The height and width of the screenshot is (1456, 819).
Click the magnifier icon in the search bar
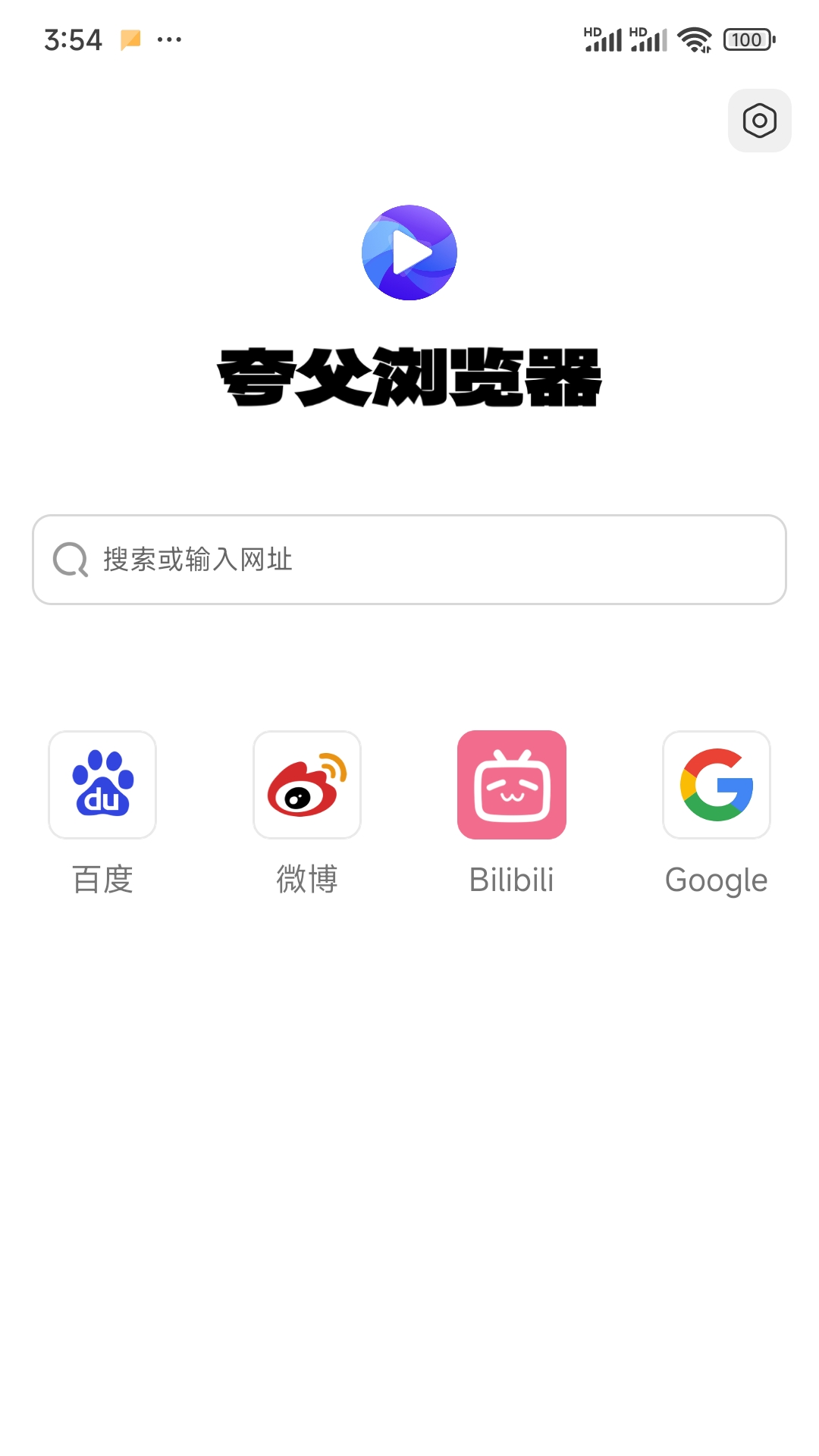(x=71, y=559)
